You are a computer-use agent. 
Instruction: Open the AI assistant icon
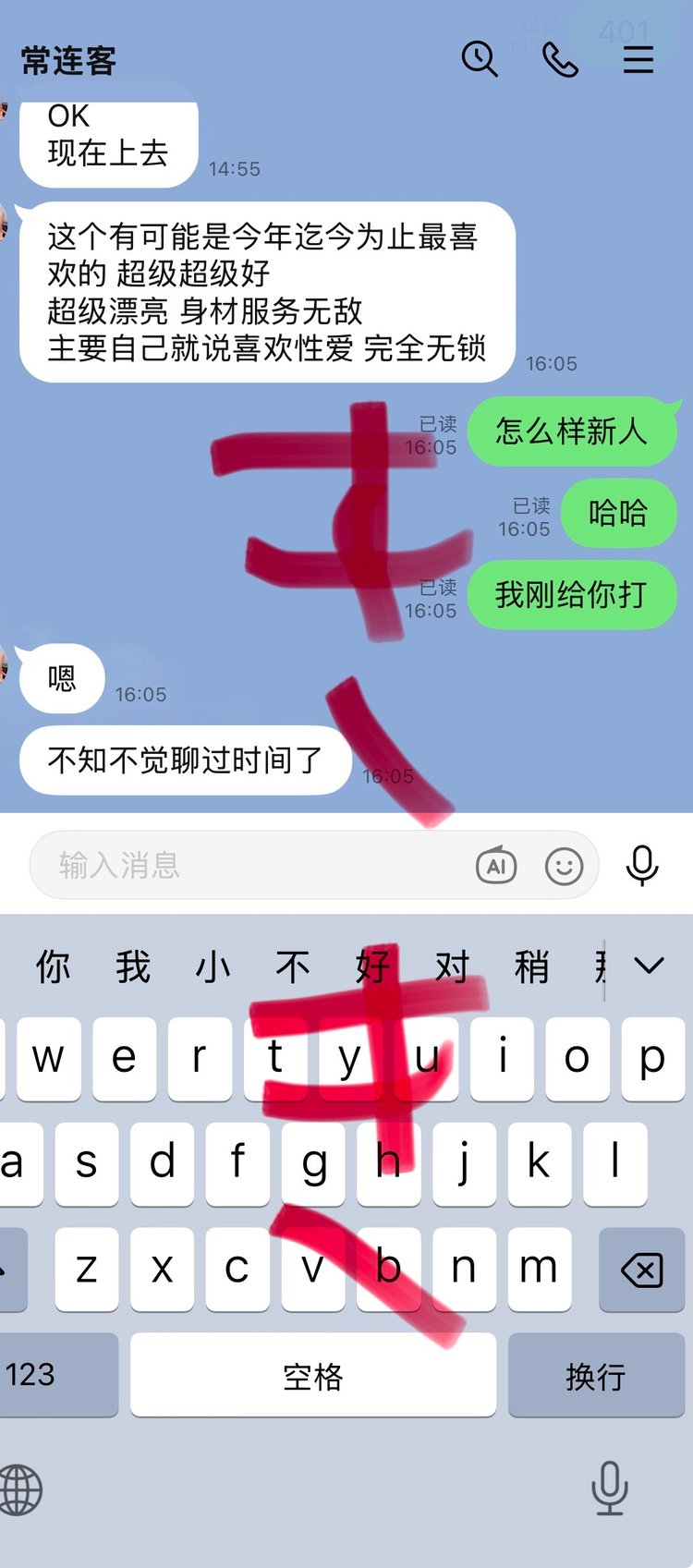tap(496, 866)
